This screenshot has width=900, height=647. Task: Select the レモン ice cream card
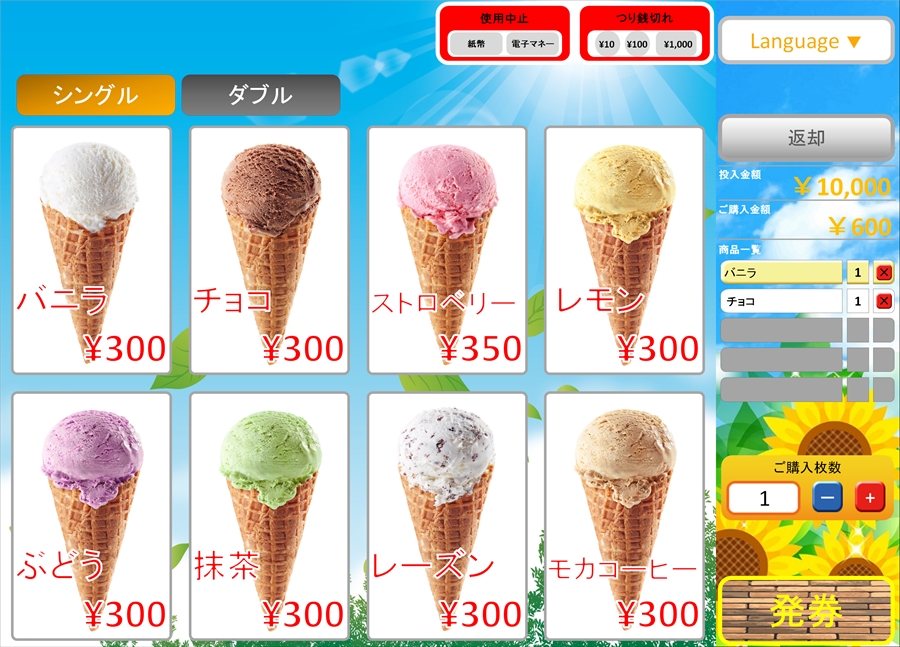[624, 250]
